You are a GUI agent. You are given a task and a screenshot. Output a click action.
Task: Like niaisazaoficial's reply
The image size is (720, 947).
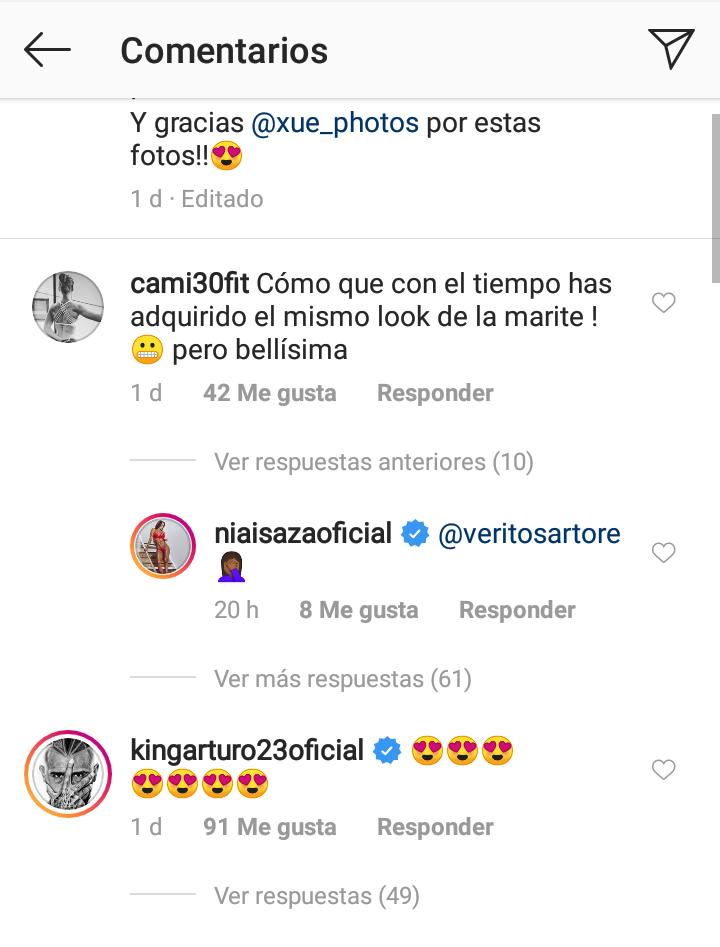tap(664, 552)
